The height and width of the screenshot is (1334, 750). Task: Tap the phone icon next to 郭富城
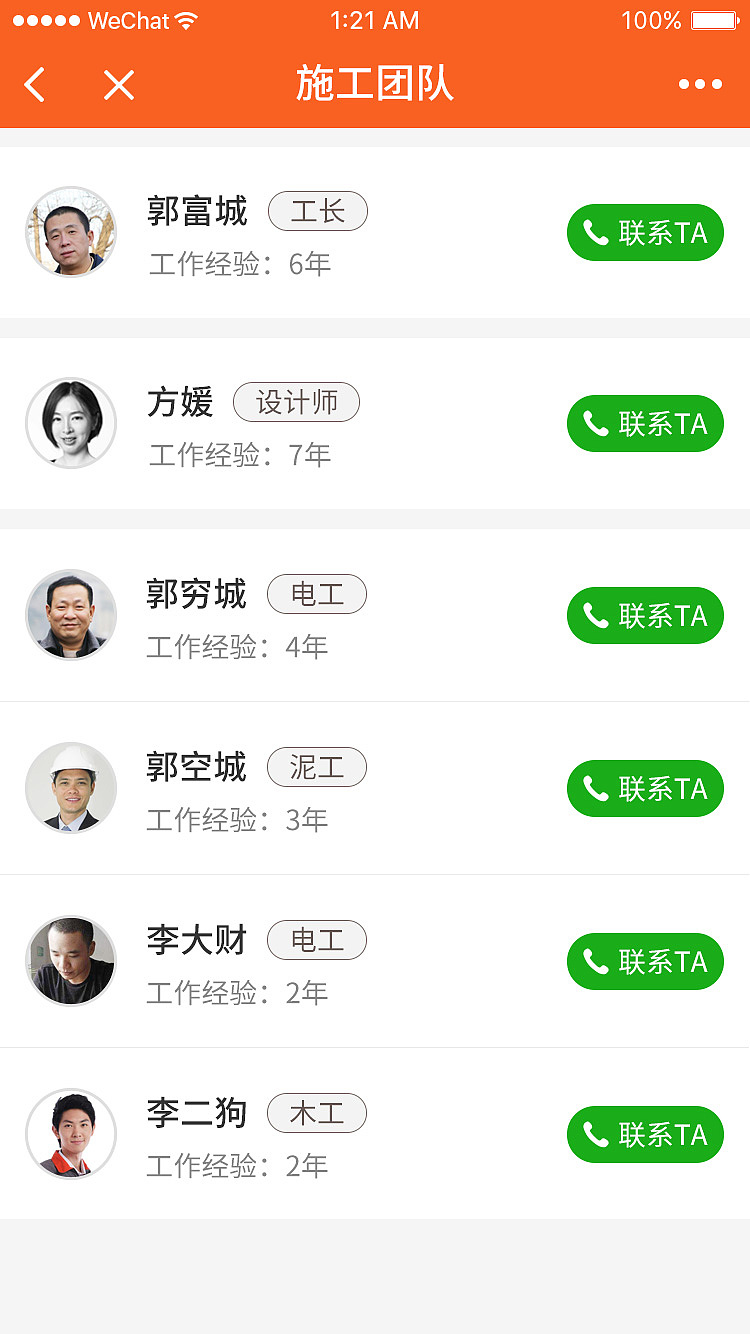point(597,232)
